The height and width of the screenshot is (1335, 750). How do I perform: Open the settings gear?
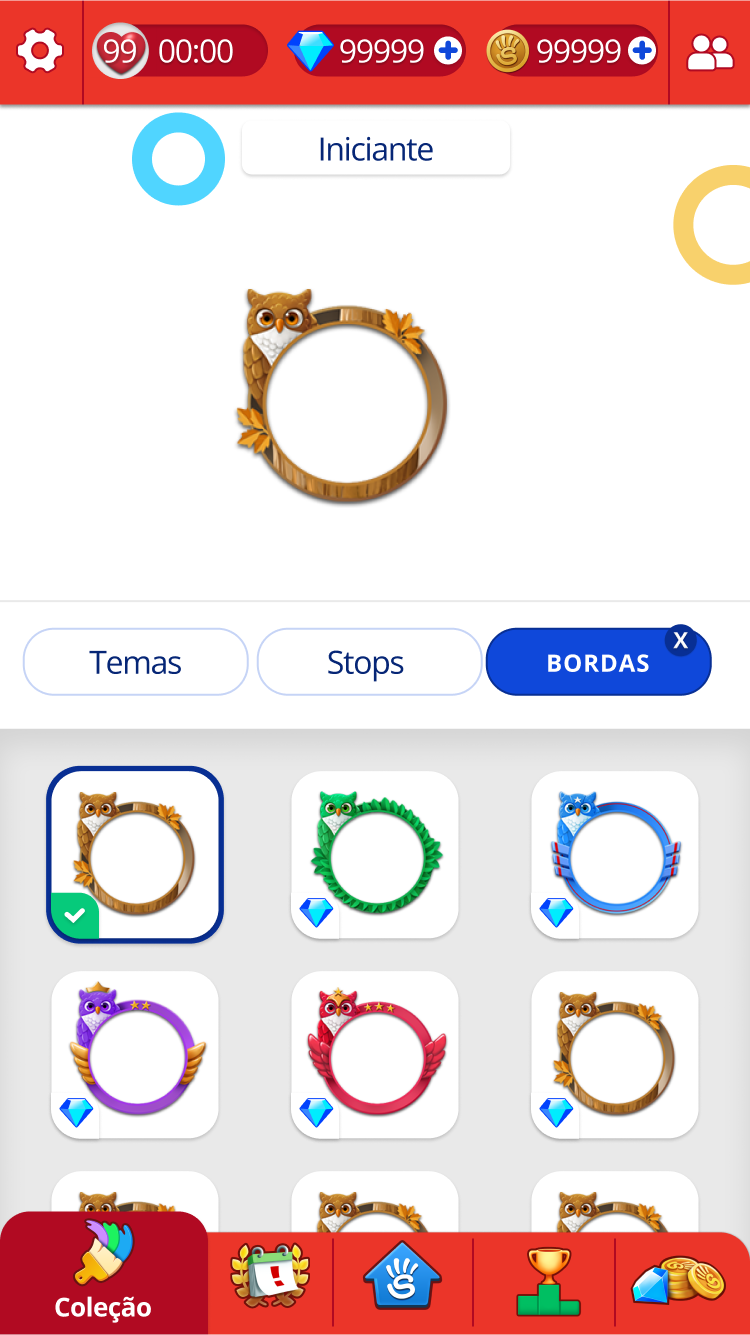pos(40,51)
